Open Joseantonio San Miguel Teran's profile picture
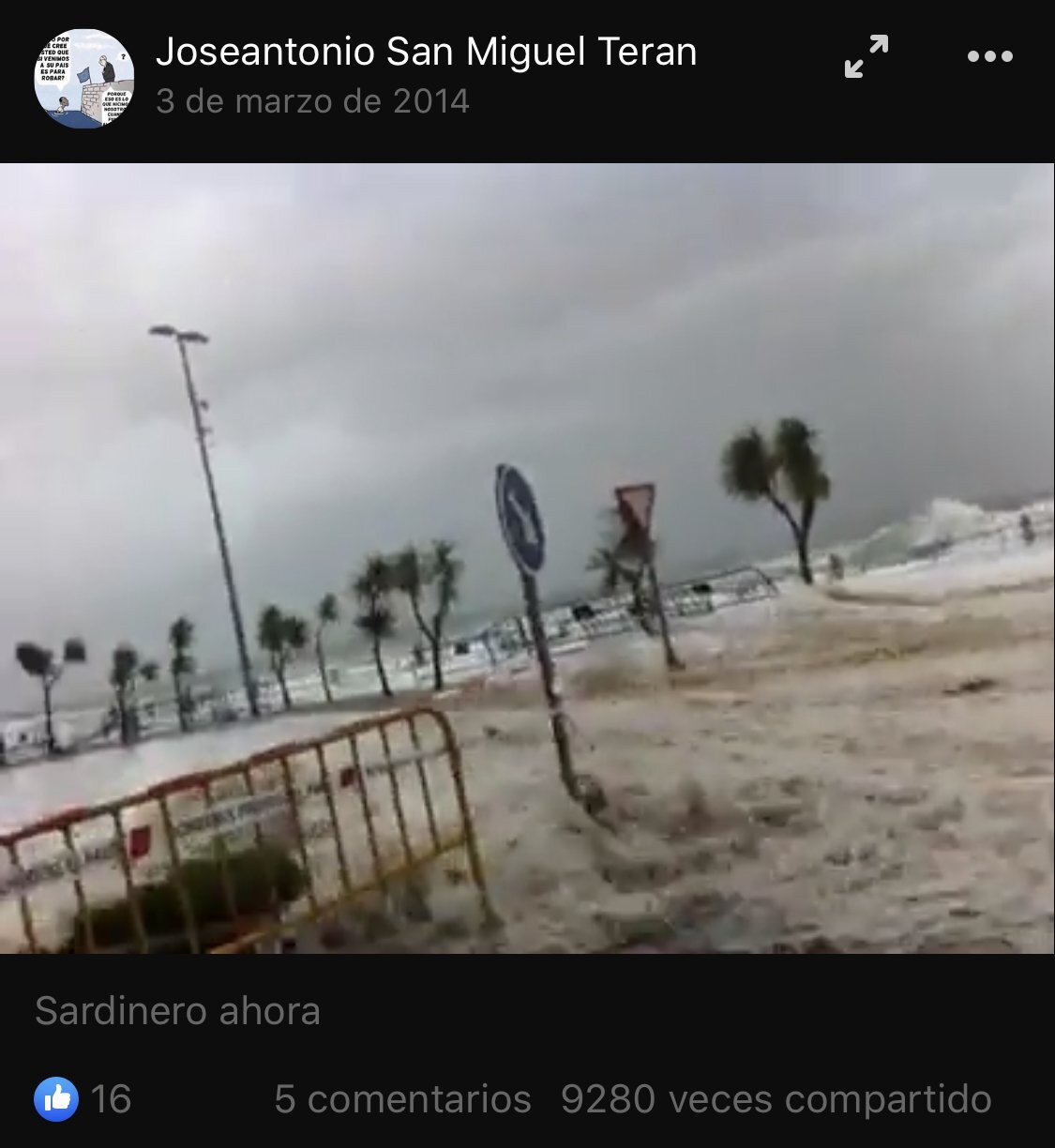 83,78
